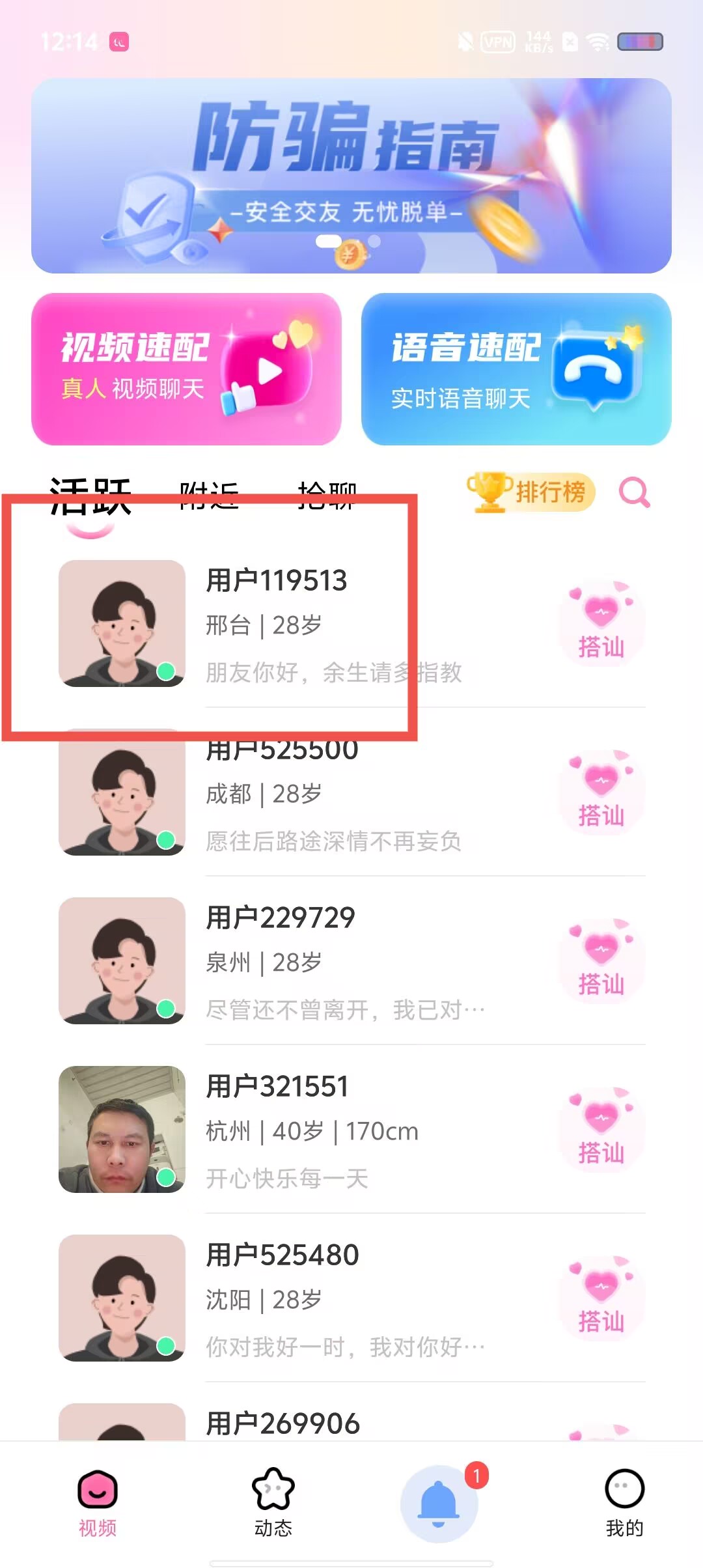Open the 防骗指南 banner
The height and width of the screenshot is (1568, 703).
(351, 176)
